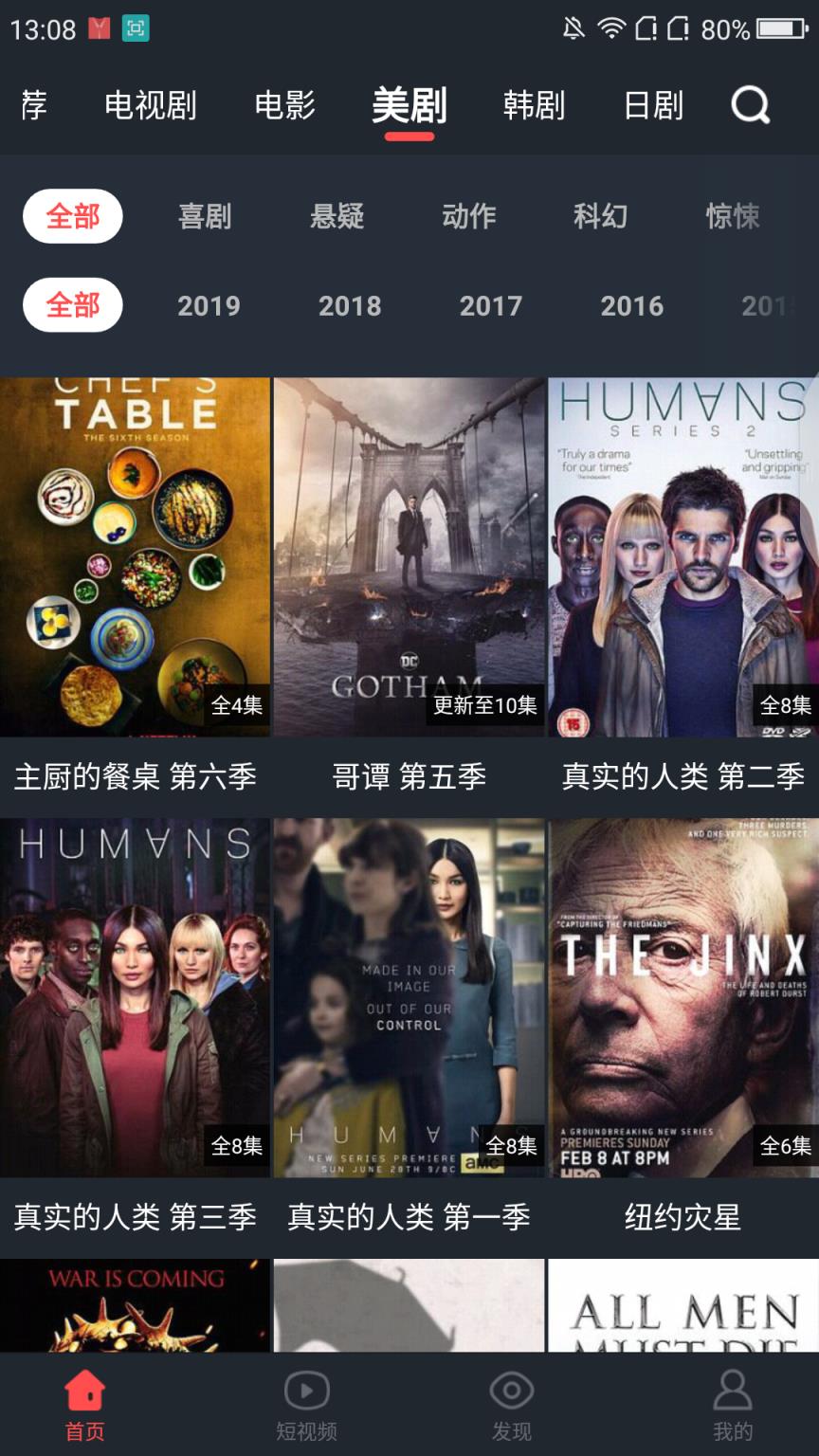This screenshot has height=1456, width=819.
Task: Select the 2017 year filter
Action: (490, 305)
